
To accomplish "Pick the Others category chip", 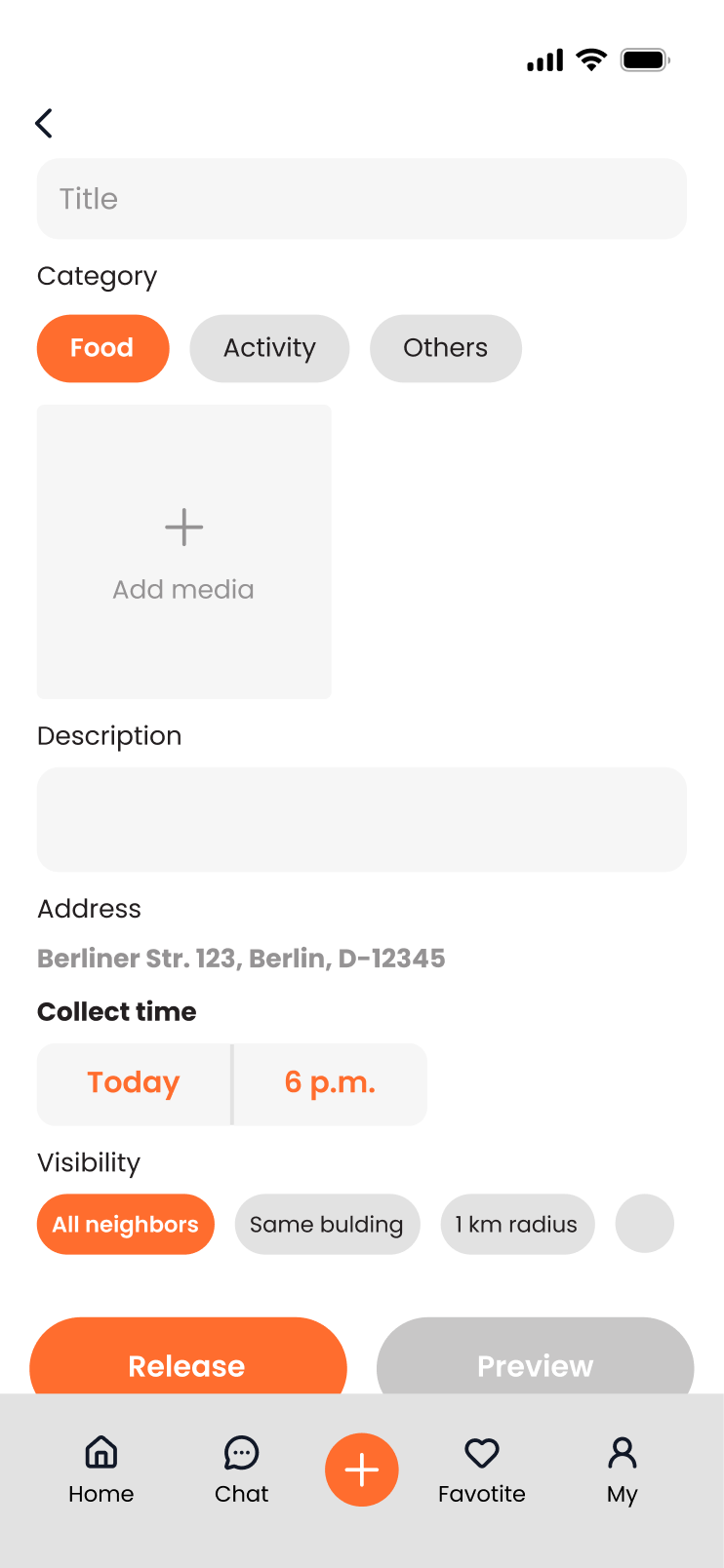I will click(x=445, y=348).
